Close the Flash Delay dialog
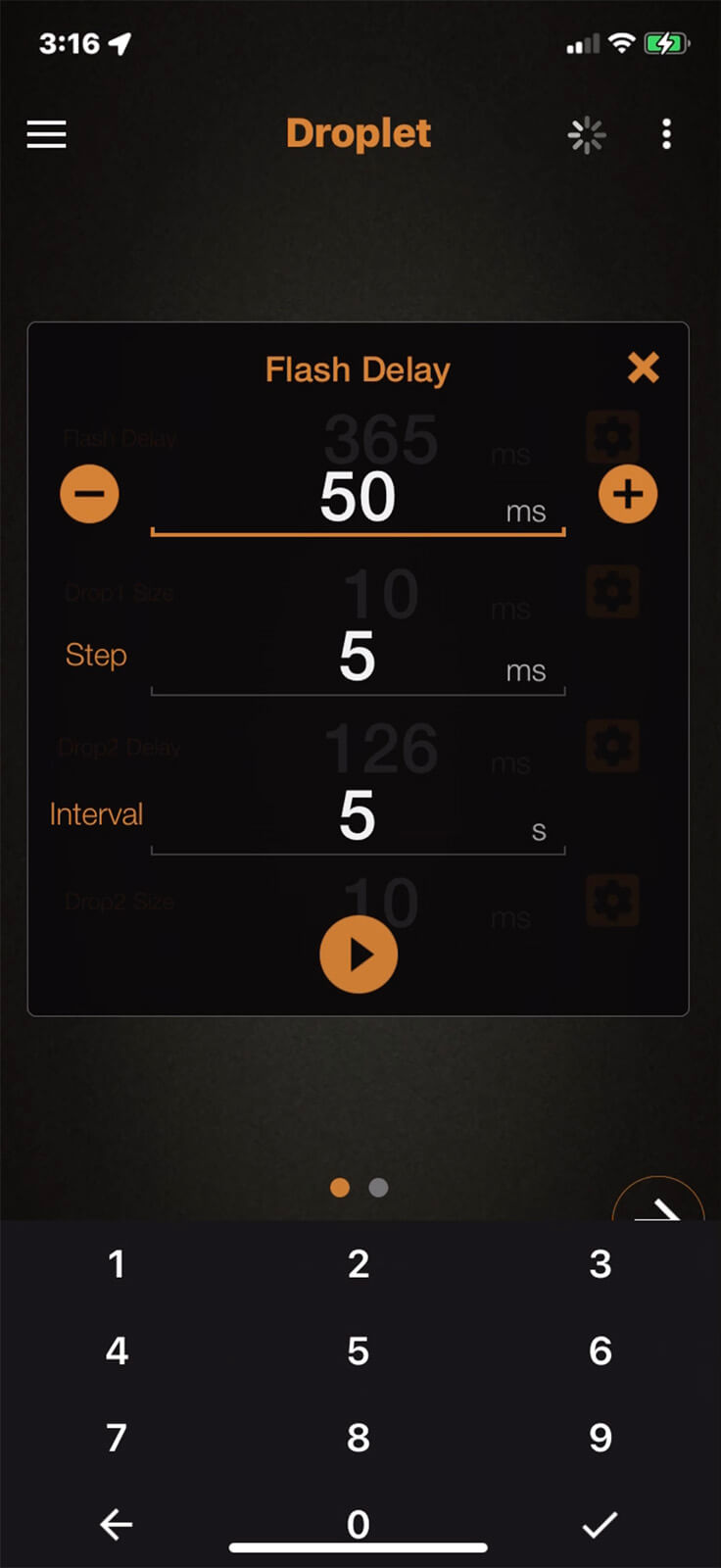This screenshot has width=721, height=1568. (x=643, y=367)
